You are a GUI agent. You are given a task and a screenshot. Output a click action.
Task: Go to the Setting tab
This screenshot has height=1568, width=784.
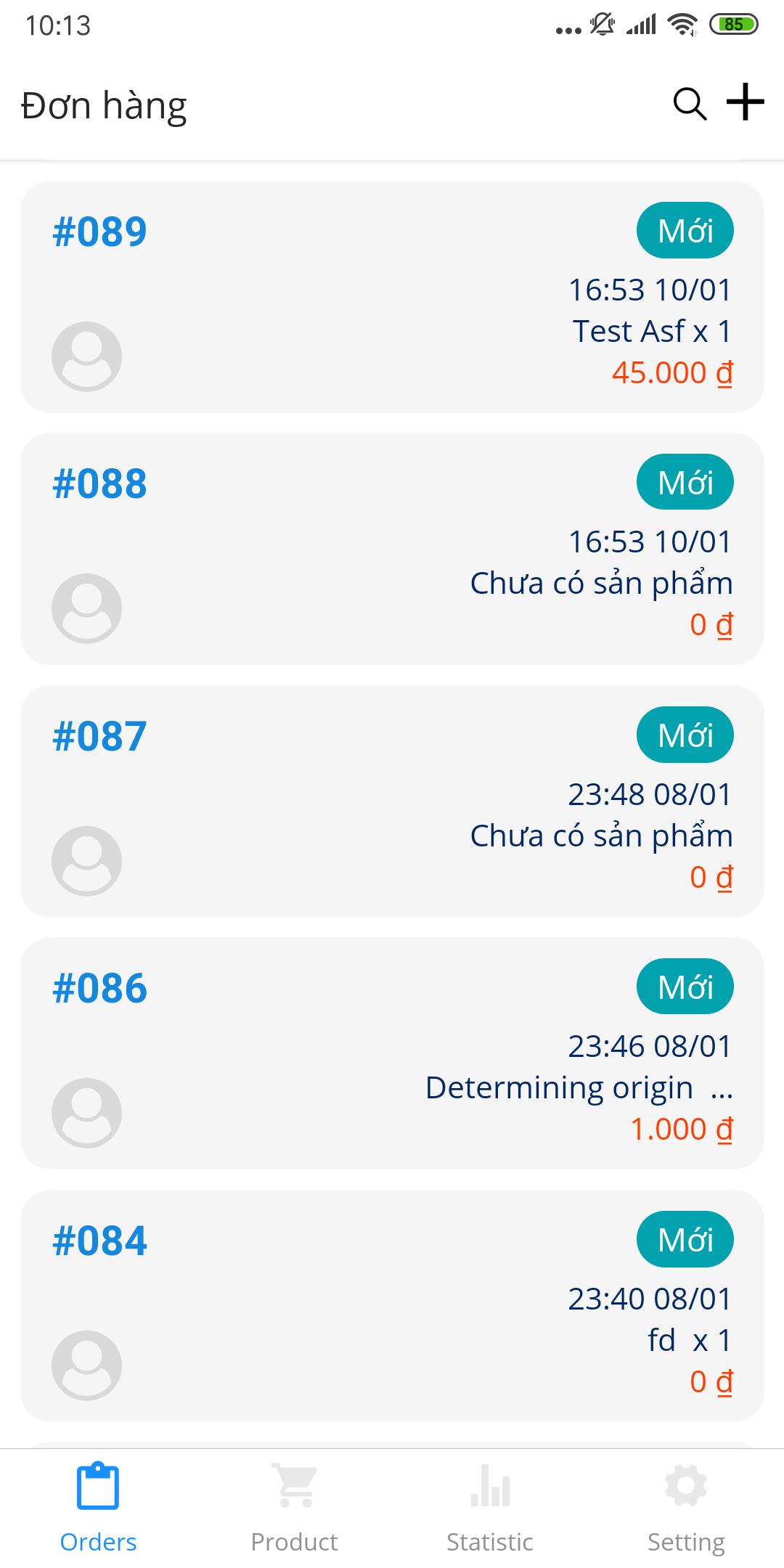[x=686, y=1508]
